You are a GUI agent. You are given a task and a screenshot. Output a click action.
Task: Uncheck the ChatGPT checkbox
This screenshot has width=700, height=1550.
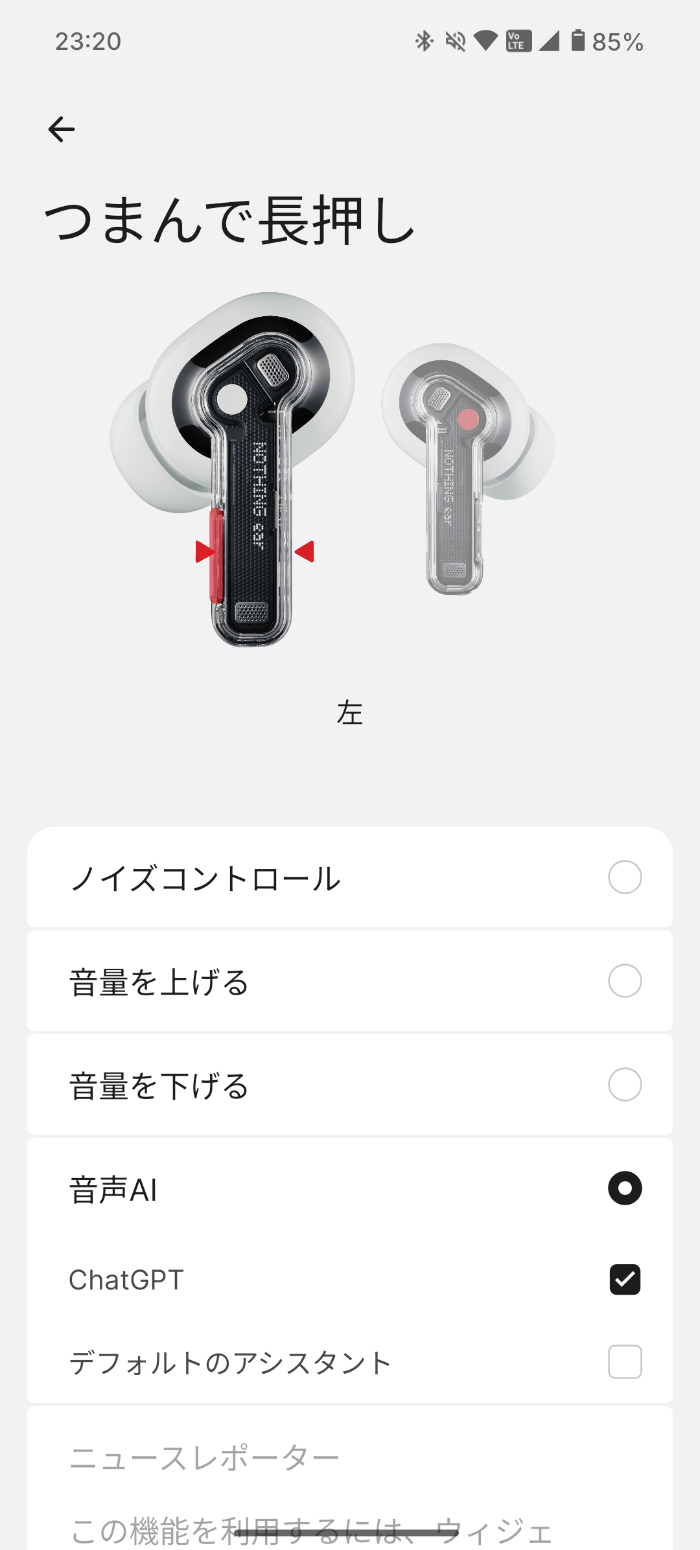(x=625, y=1279)
